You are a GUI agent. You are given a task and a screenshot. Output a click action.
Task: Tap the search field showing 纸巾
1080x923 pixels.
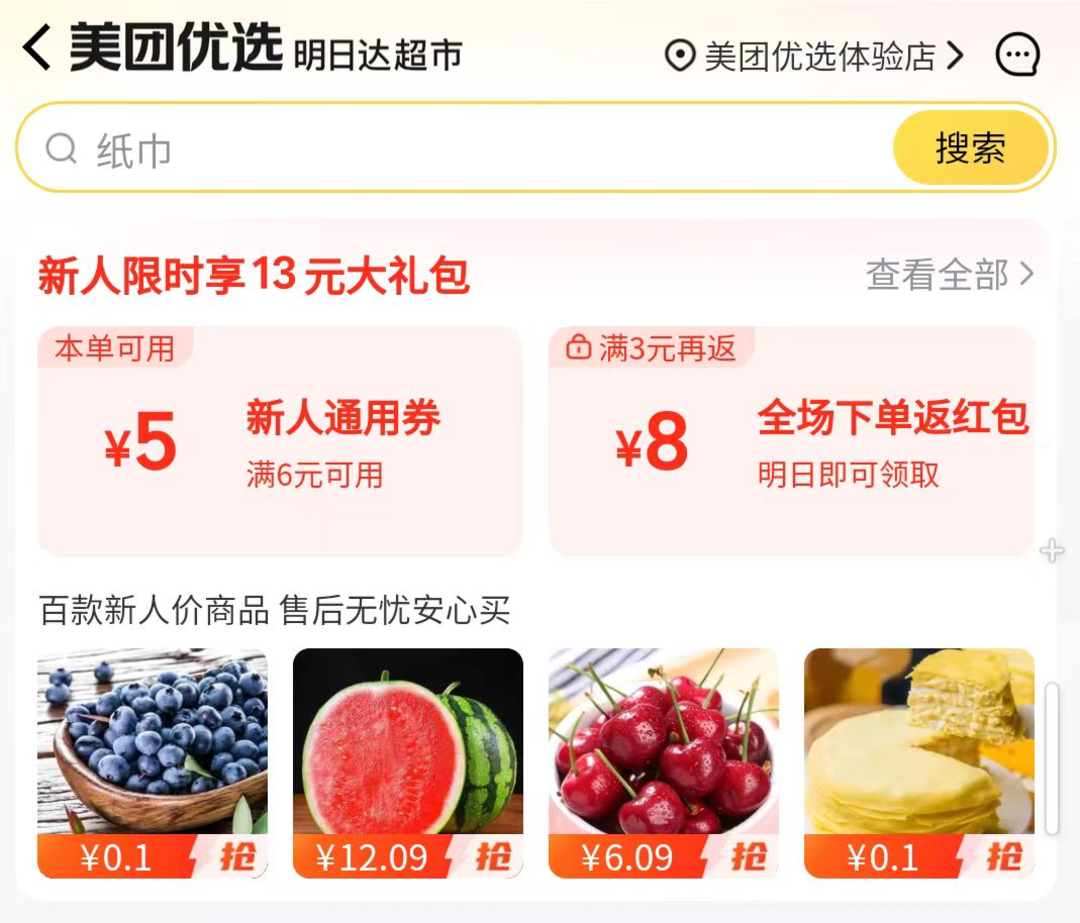[x=450, y=150]
